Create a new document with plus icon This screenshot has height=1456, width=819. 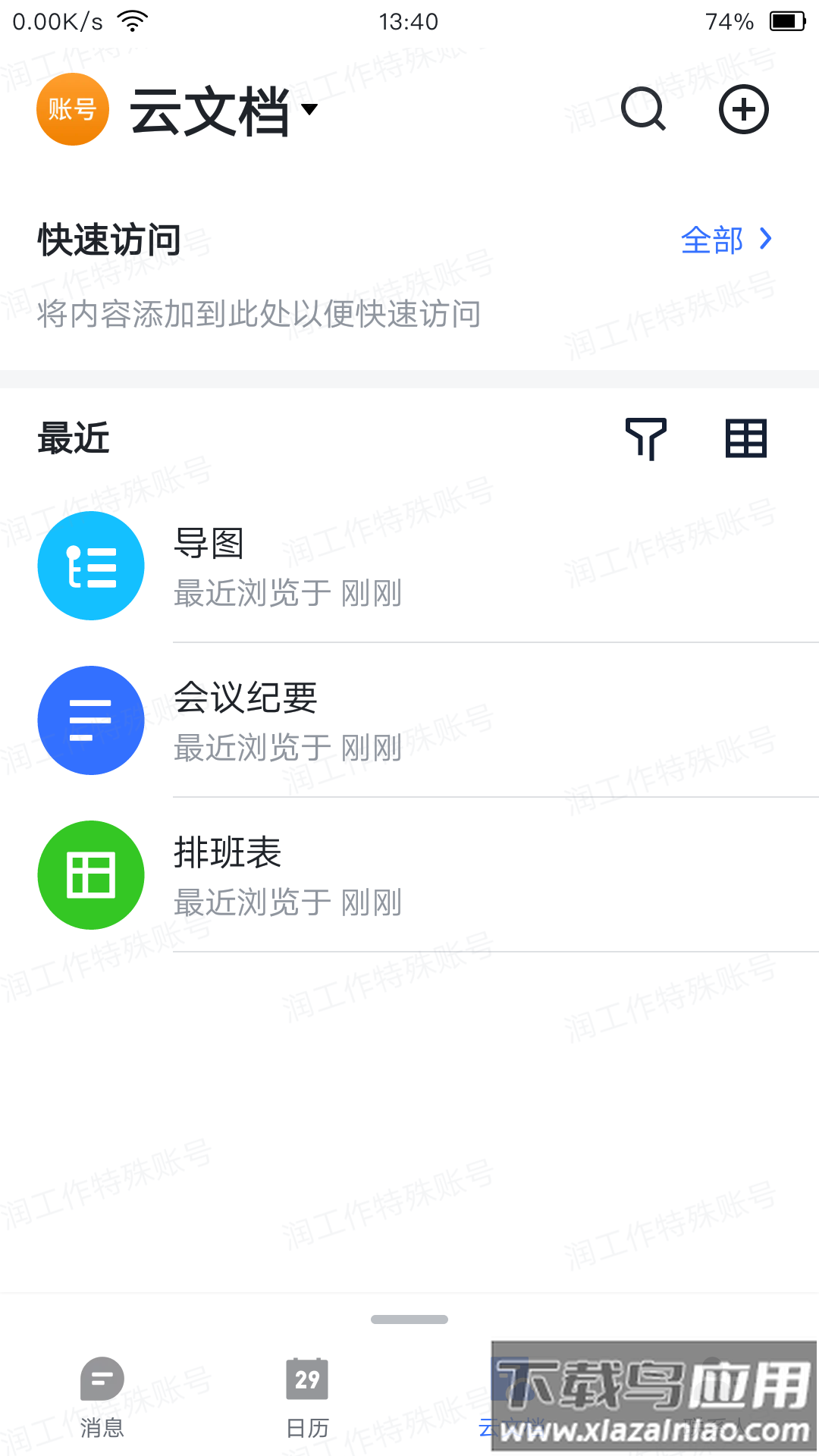tap(743, 110)
